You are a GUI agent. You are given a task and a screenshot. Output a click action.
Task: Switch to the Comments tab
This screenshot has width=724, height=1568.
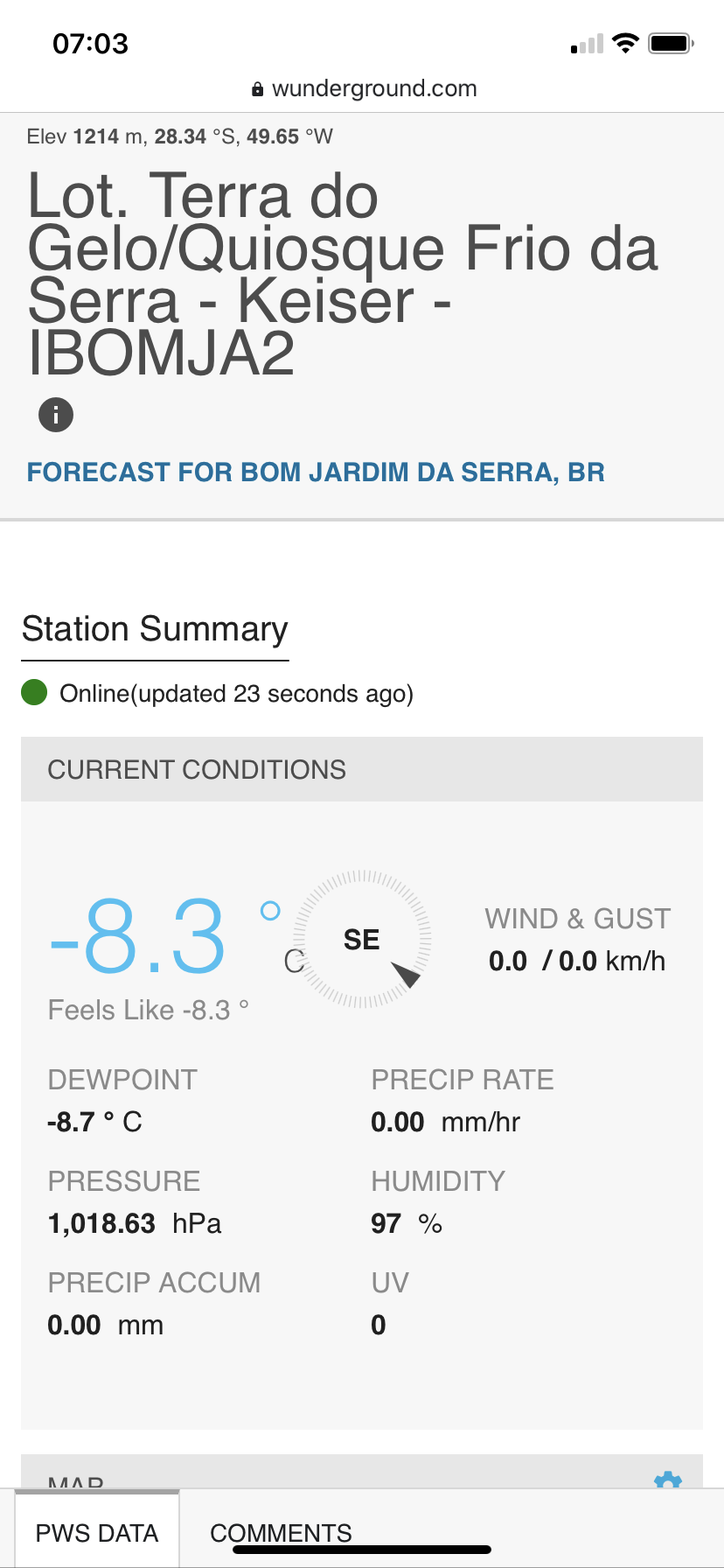(x=281, y=1533)
